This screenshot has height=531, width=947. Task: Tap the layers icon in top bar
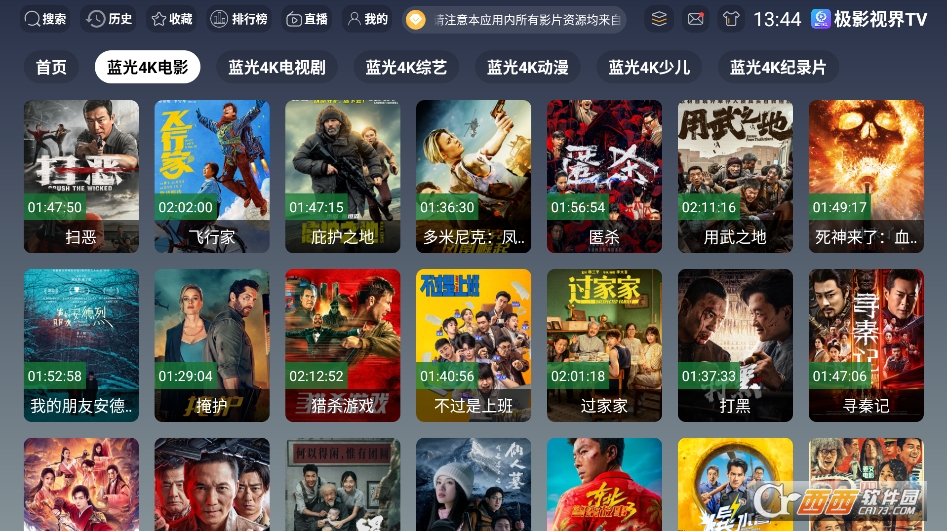(658, 19)
